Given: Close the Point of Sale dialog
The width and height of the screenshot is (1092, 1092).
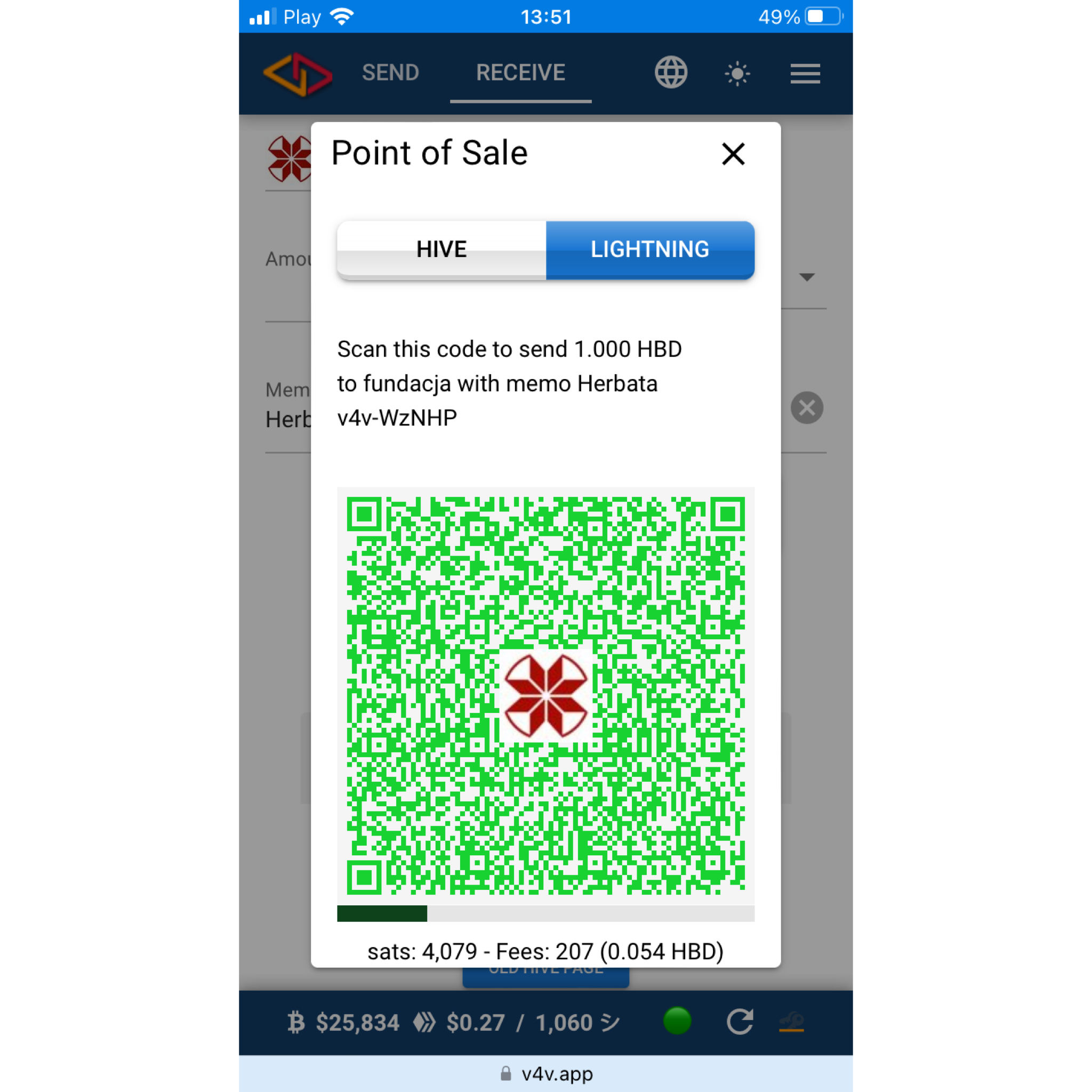Looking at the screenshot, I should point(733,154).
